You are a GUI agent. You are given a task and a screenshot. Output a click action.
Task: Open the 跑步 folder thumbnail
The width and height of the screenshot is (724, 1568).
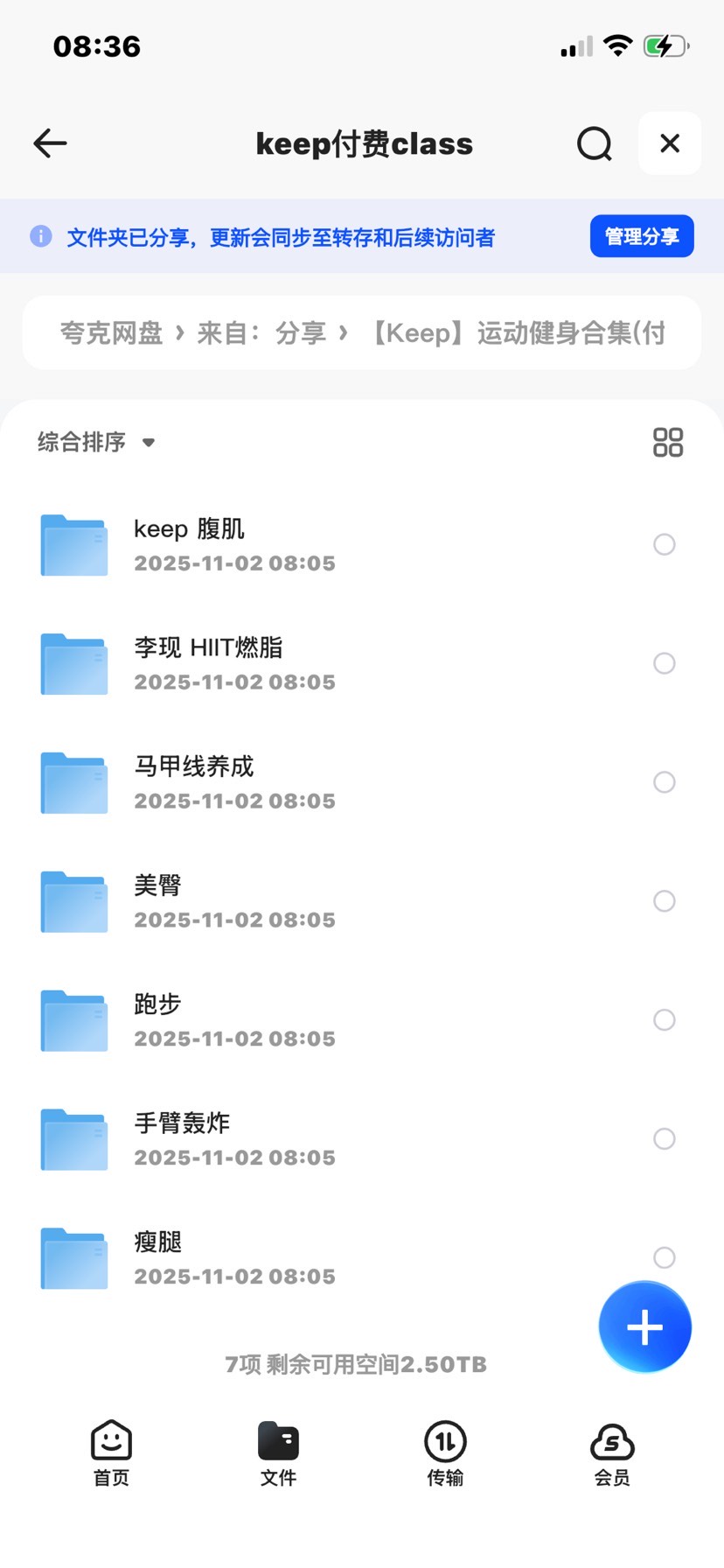point(73,1019)
